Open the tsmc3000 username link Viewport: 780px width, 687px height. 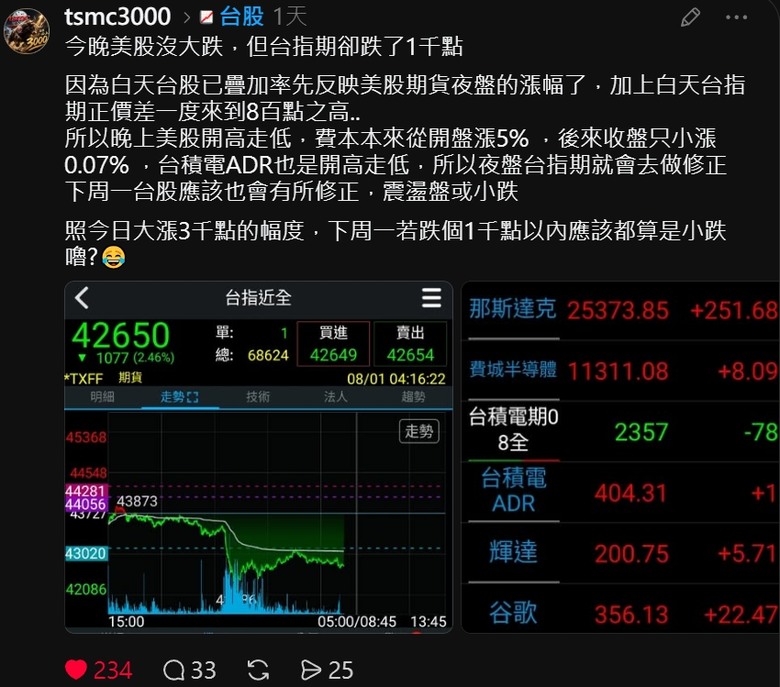pos(117,16)
